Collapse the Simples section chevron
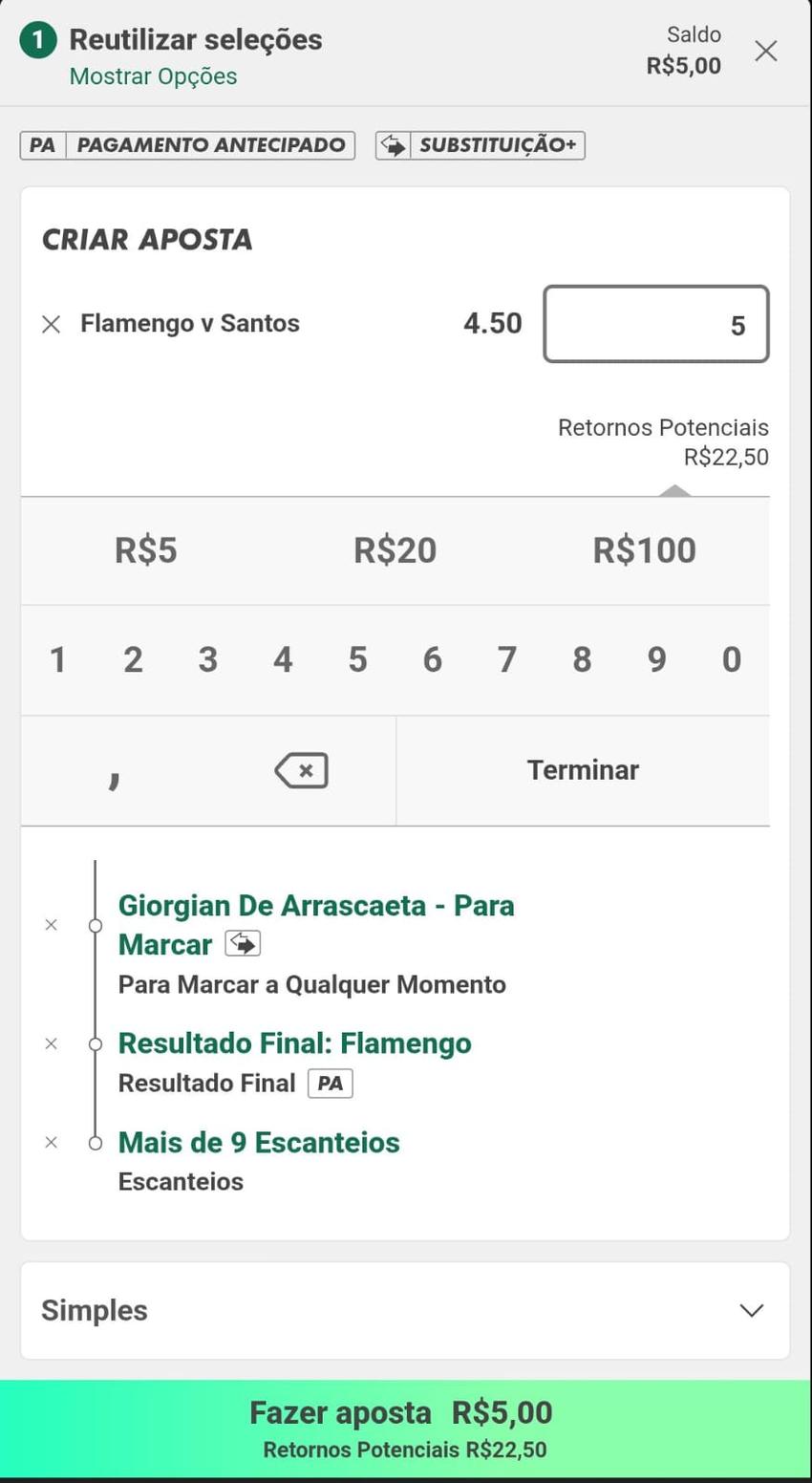 click(x=752, y=1310)
